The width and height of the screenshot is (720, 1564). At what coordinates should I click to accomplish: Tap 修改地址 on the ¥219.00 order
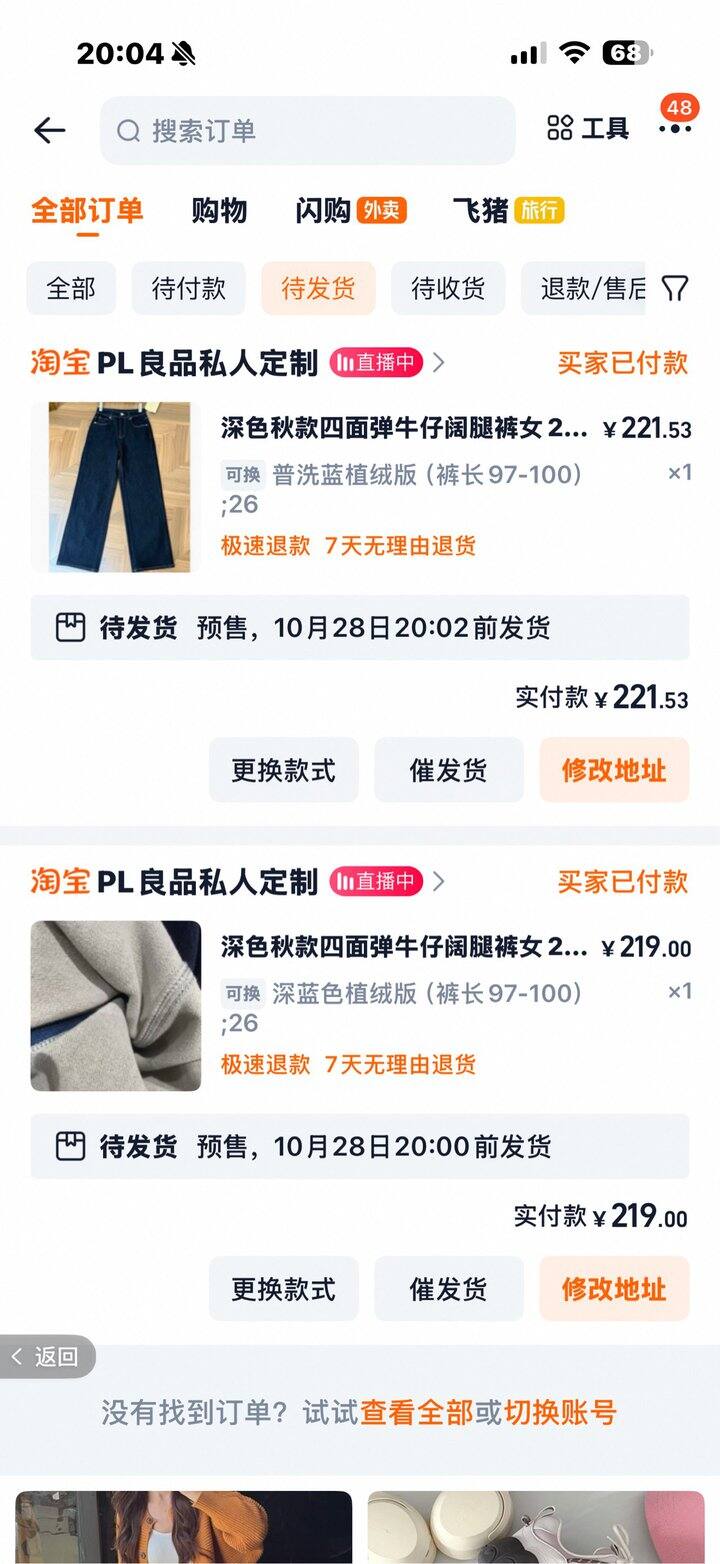pos(614,1289)
